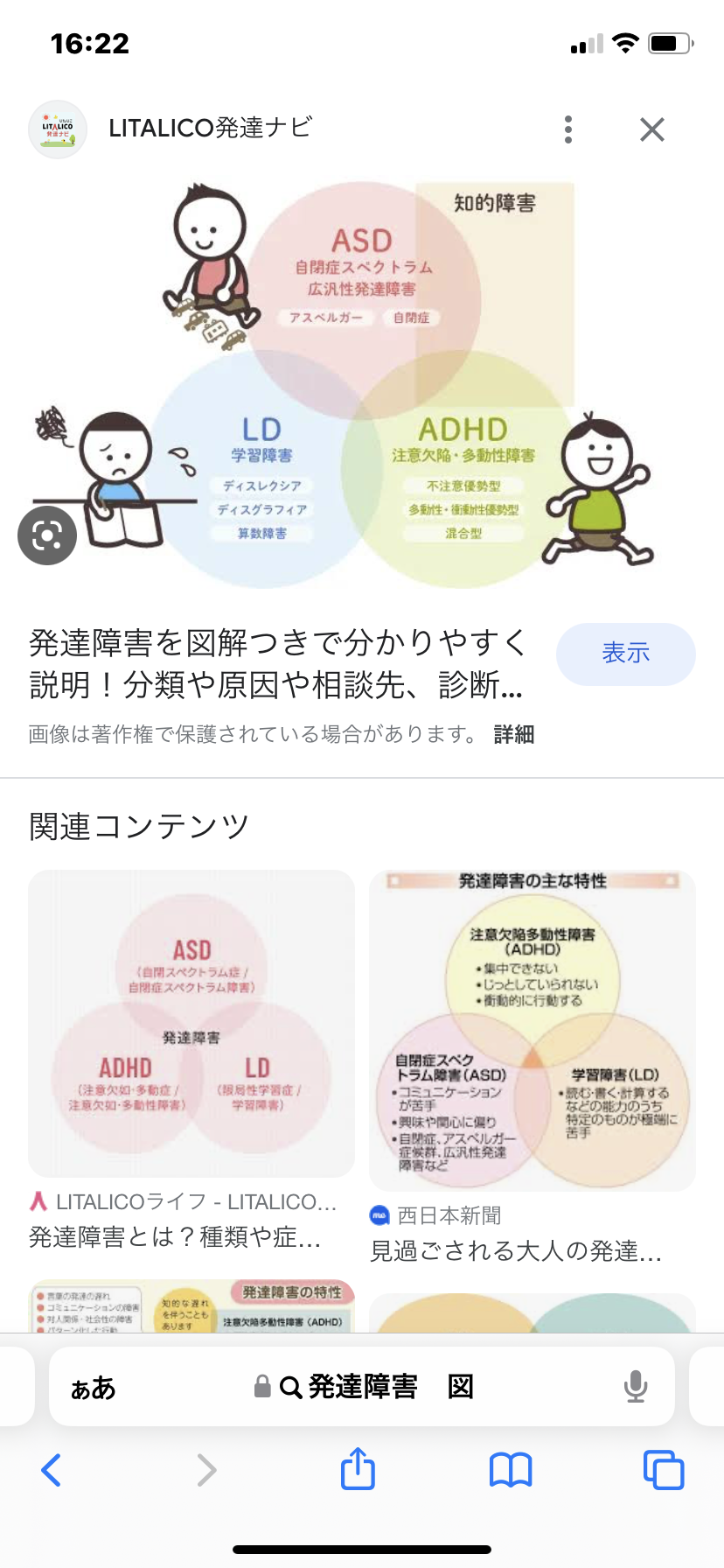Open Safari bookmarks

pyautogui.click(x=510, y=1470)
